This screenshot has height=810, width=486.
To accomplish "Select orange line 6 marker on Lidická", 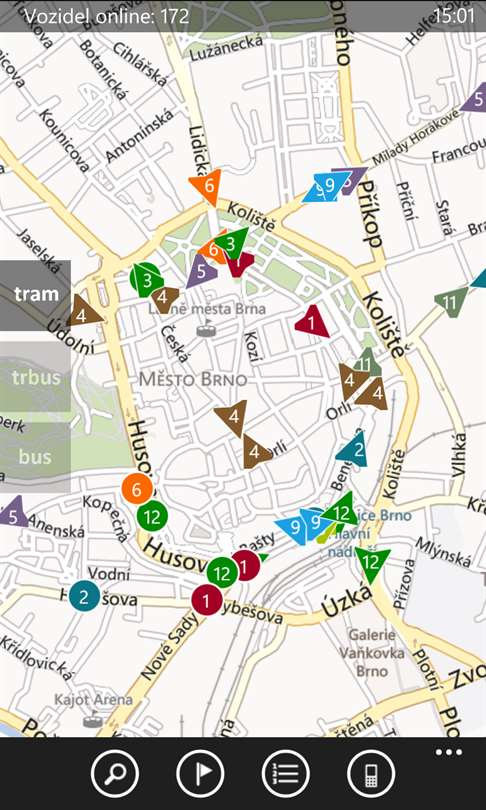I will 207,186.
